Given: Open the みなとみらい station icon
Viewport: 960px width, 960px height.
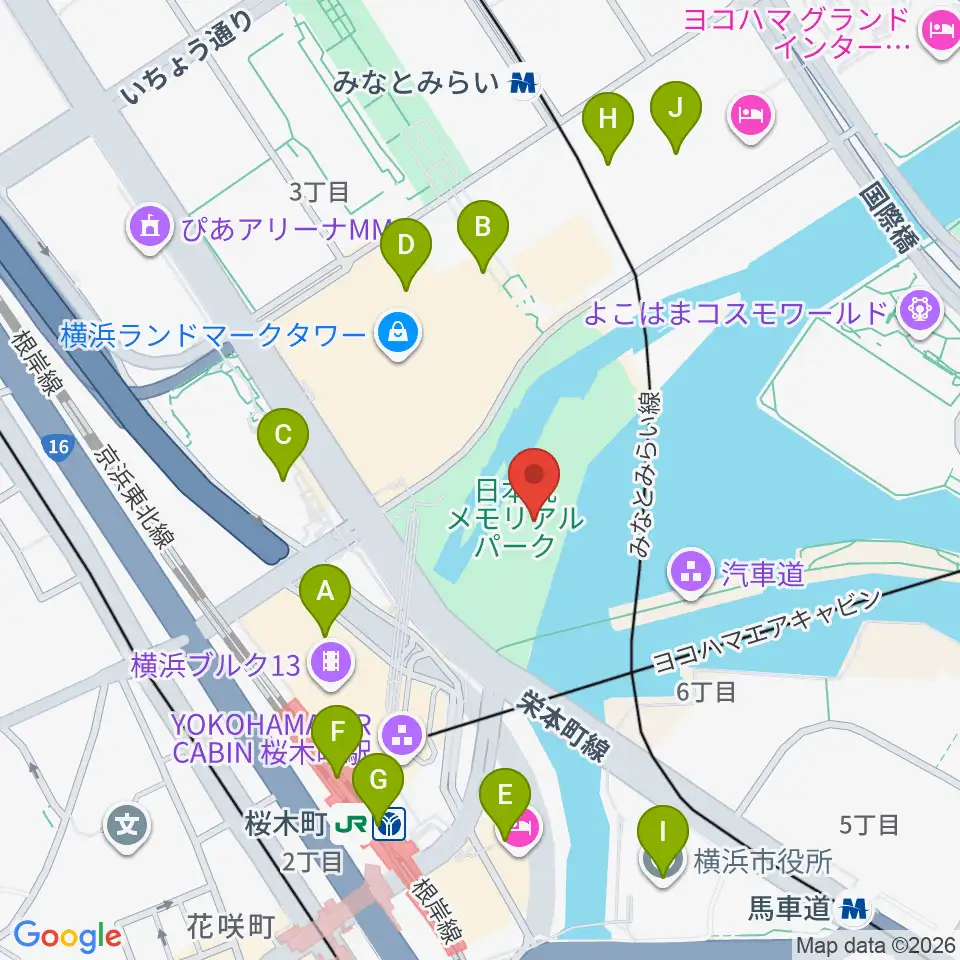Looking at the screenshot, I should click(x=523, y=82).
